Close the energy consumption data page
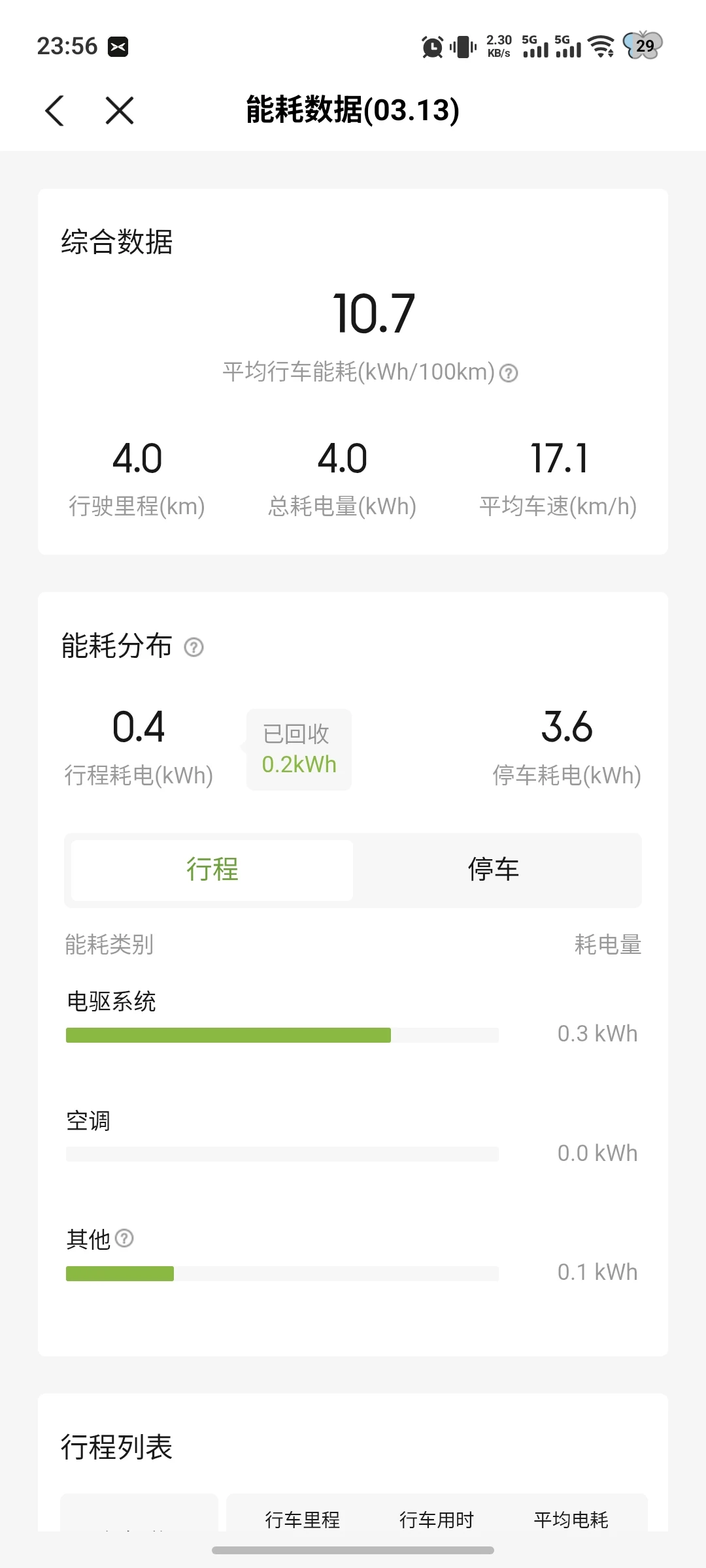This screenshot has width=706, height=1568. coord(120,110)
